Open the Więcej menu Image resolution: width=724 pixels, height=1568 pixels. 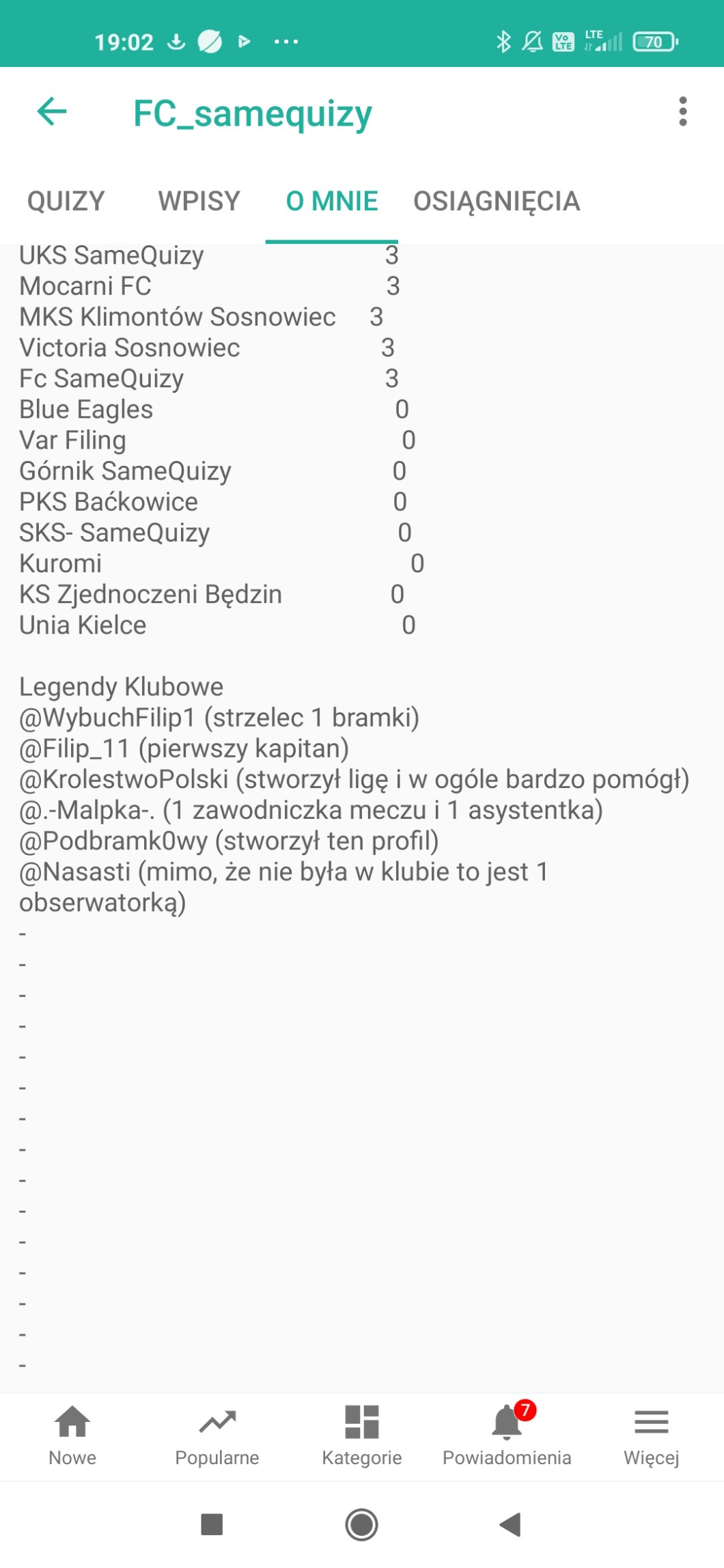651,1436
